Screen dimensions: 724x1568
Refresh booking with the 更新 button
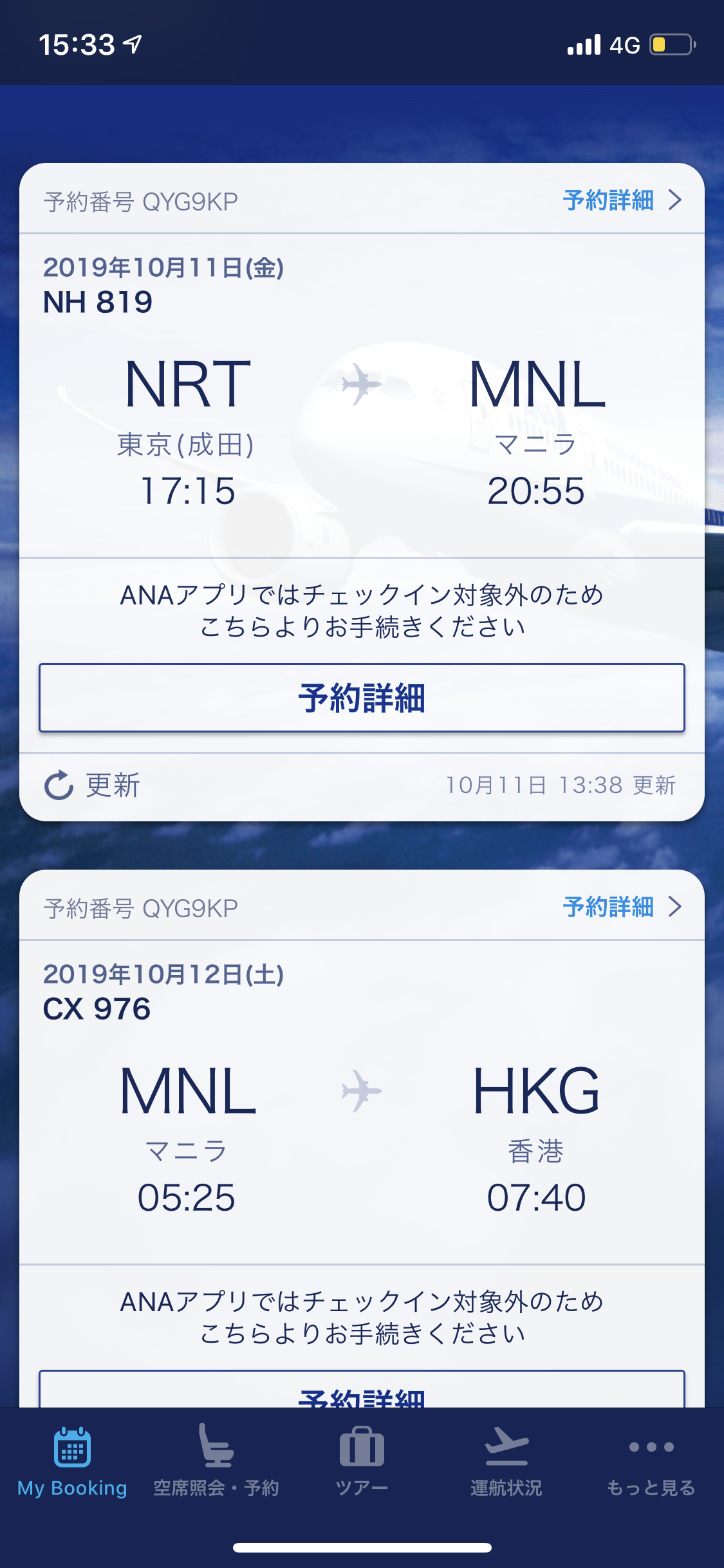click(x=91, y=785)
